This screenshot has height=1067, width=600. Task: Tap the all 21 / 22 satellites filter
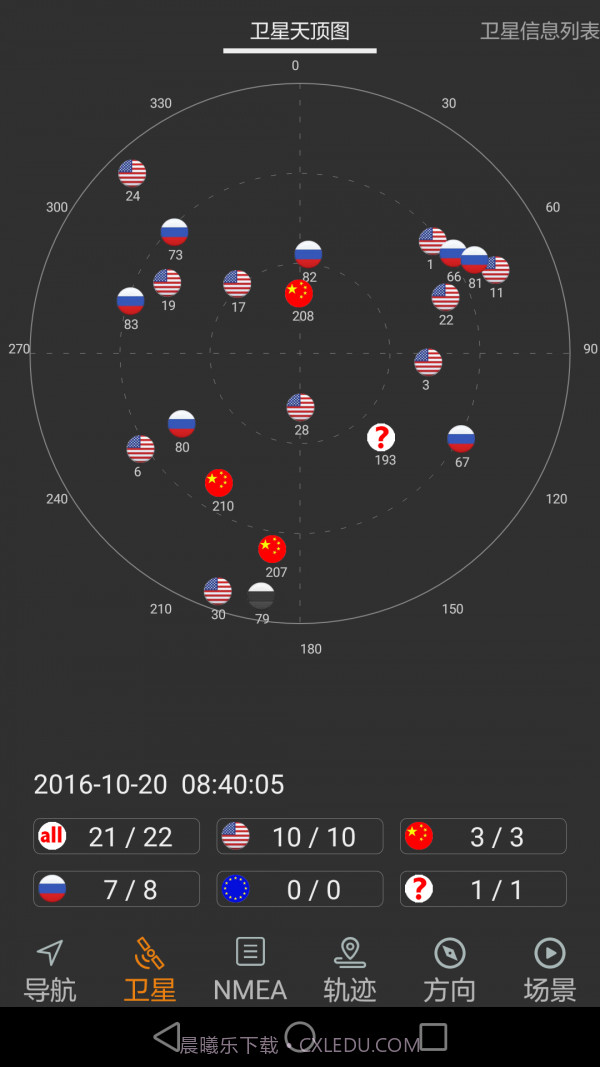tap(116, 836)
